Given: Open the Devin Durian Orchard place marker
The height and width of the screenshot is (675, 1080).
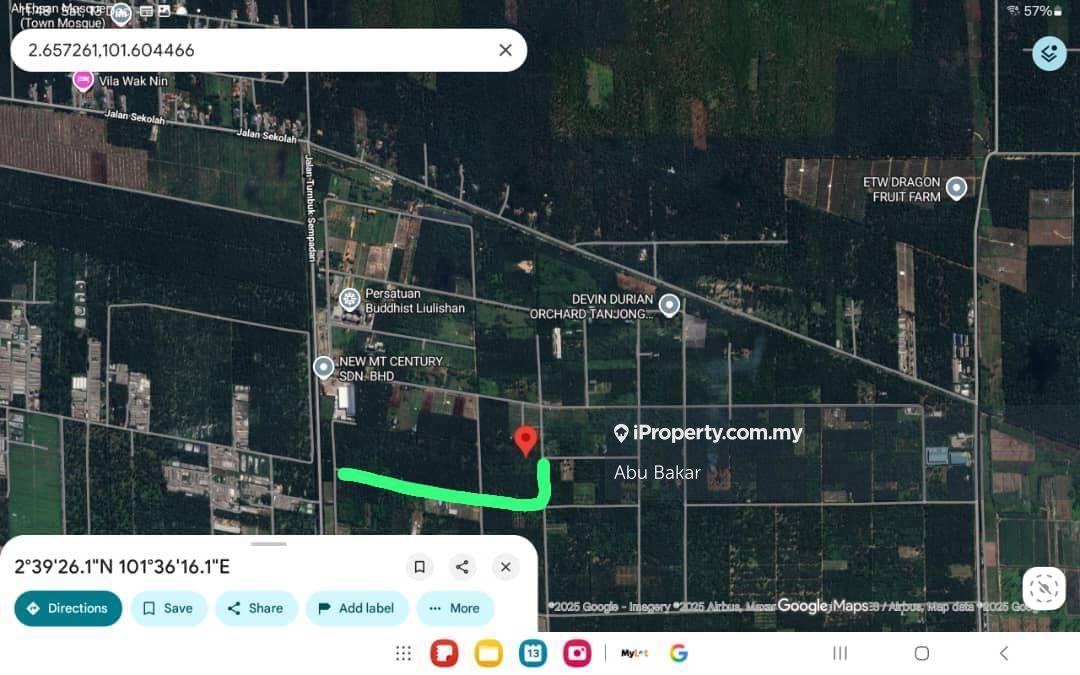Looking at the screenshot, I should click(669, 305).
